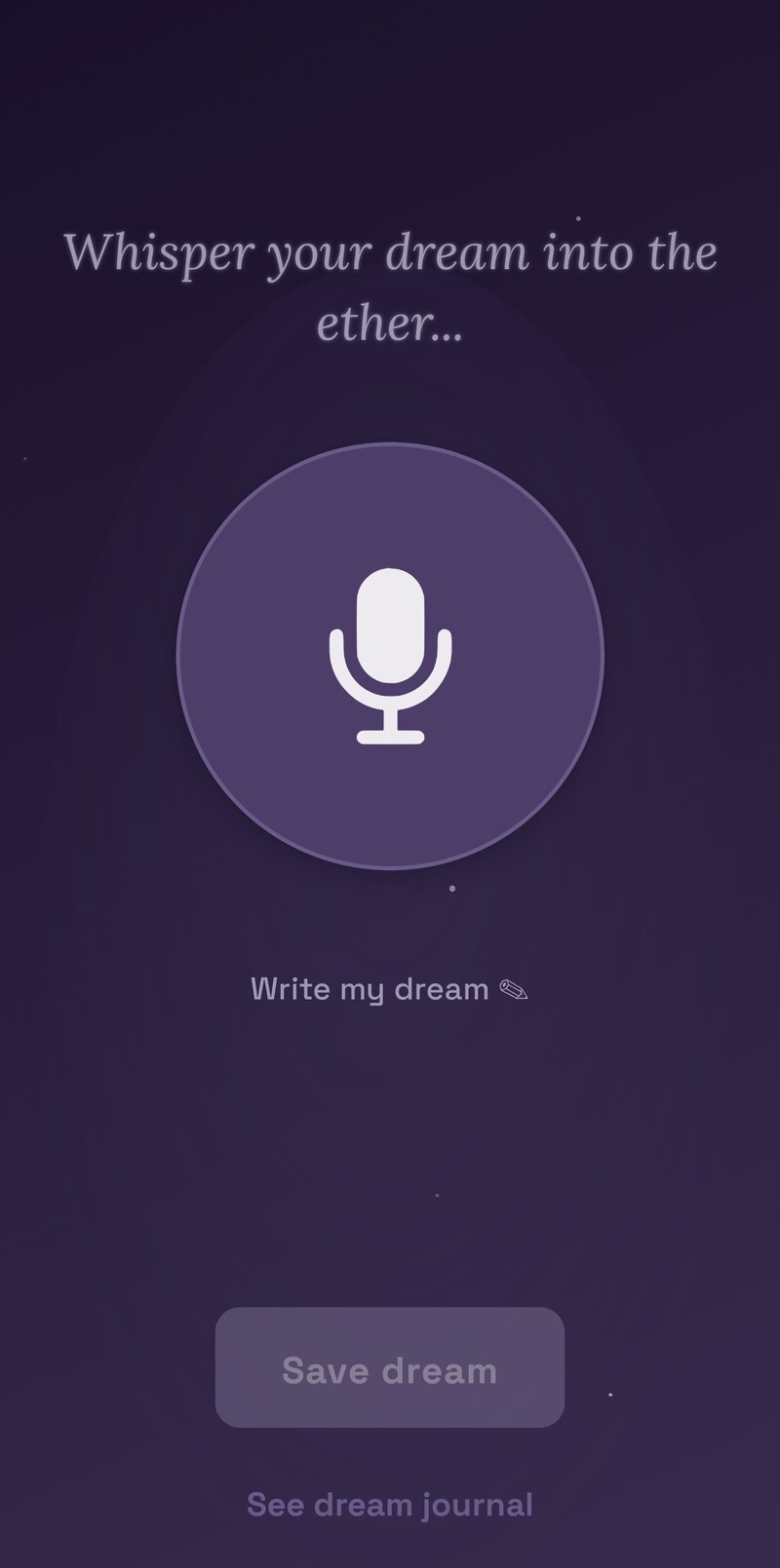Screen dimensions: 780x1568
Task: Save the current dream entry
Action: pyautogui.click(x=390, y=1369)
